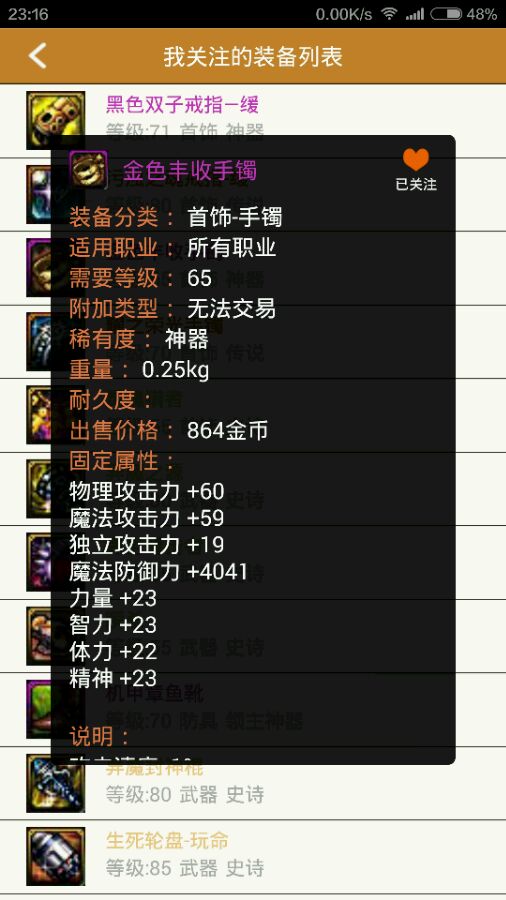Go back using the header arrow
Viewport: 506px width, 900px height.
click(37, 56)
